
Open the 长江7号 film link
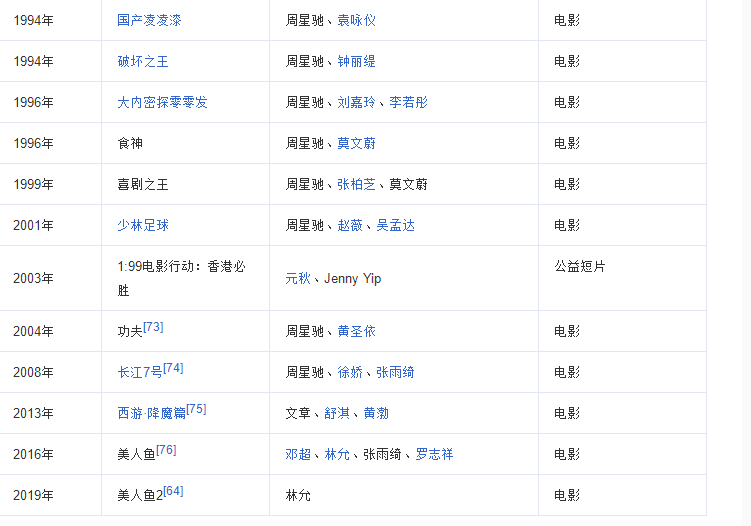(139, 372)
